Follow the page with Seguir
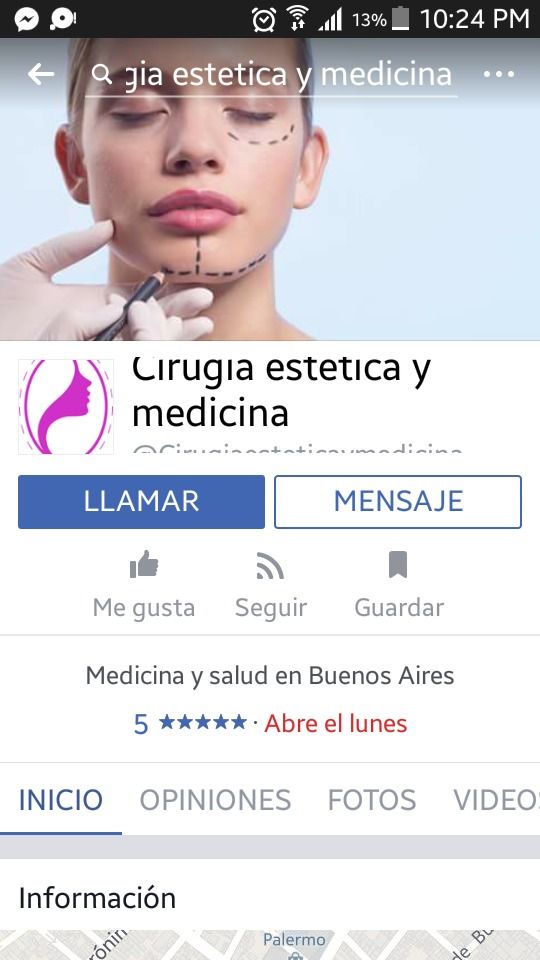This screenshot has height=960, width=540. click(x=271, y=585)
